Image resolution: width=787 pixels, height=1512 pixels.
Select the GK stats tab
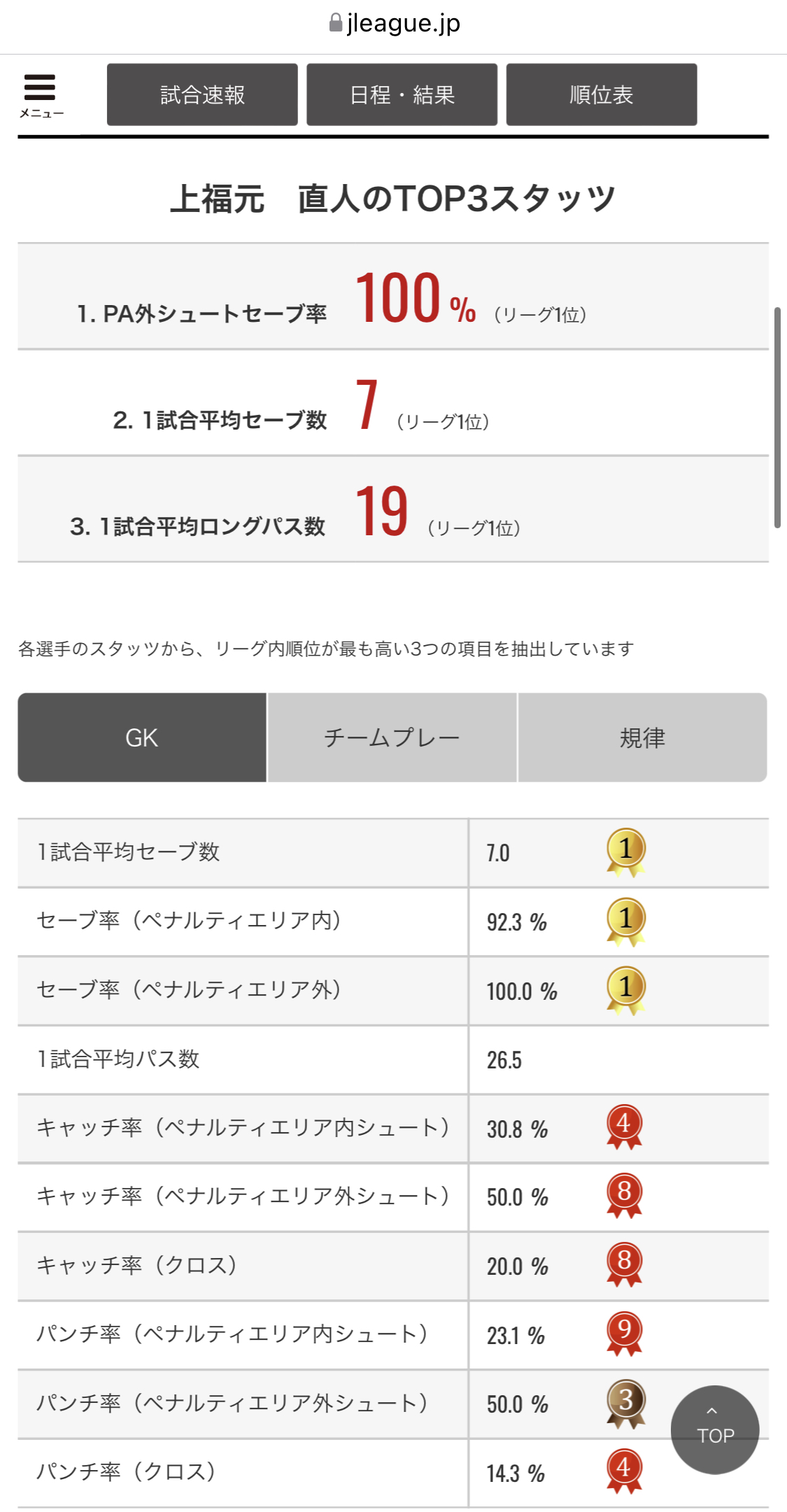click(142, 737)
